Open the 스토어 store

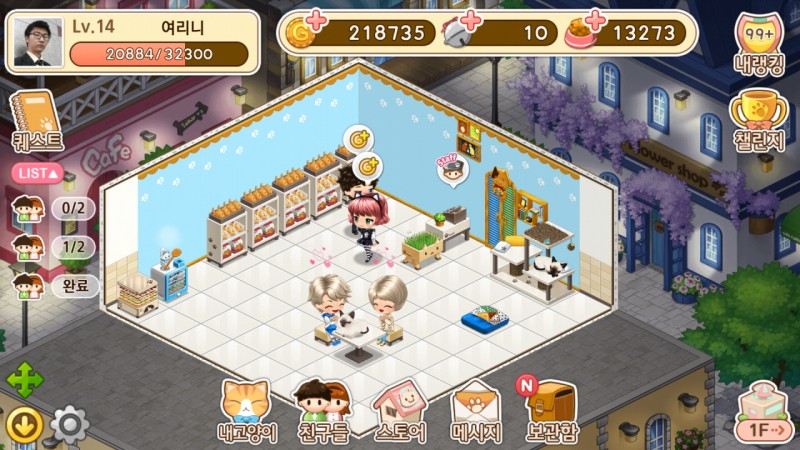pyautogui.click(x=400, y=410)
